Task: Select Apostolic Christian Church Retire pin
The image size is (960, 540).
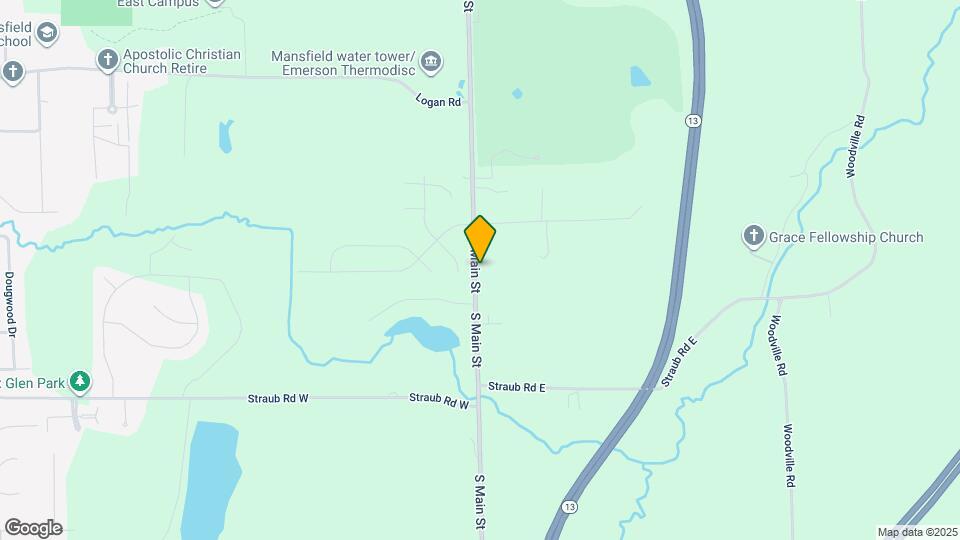Action: click(107, 60)
